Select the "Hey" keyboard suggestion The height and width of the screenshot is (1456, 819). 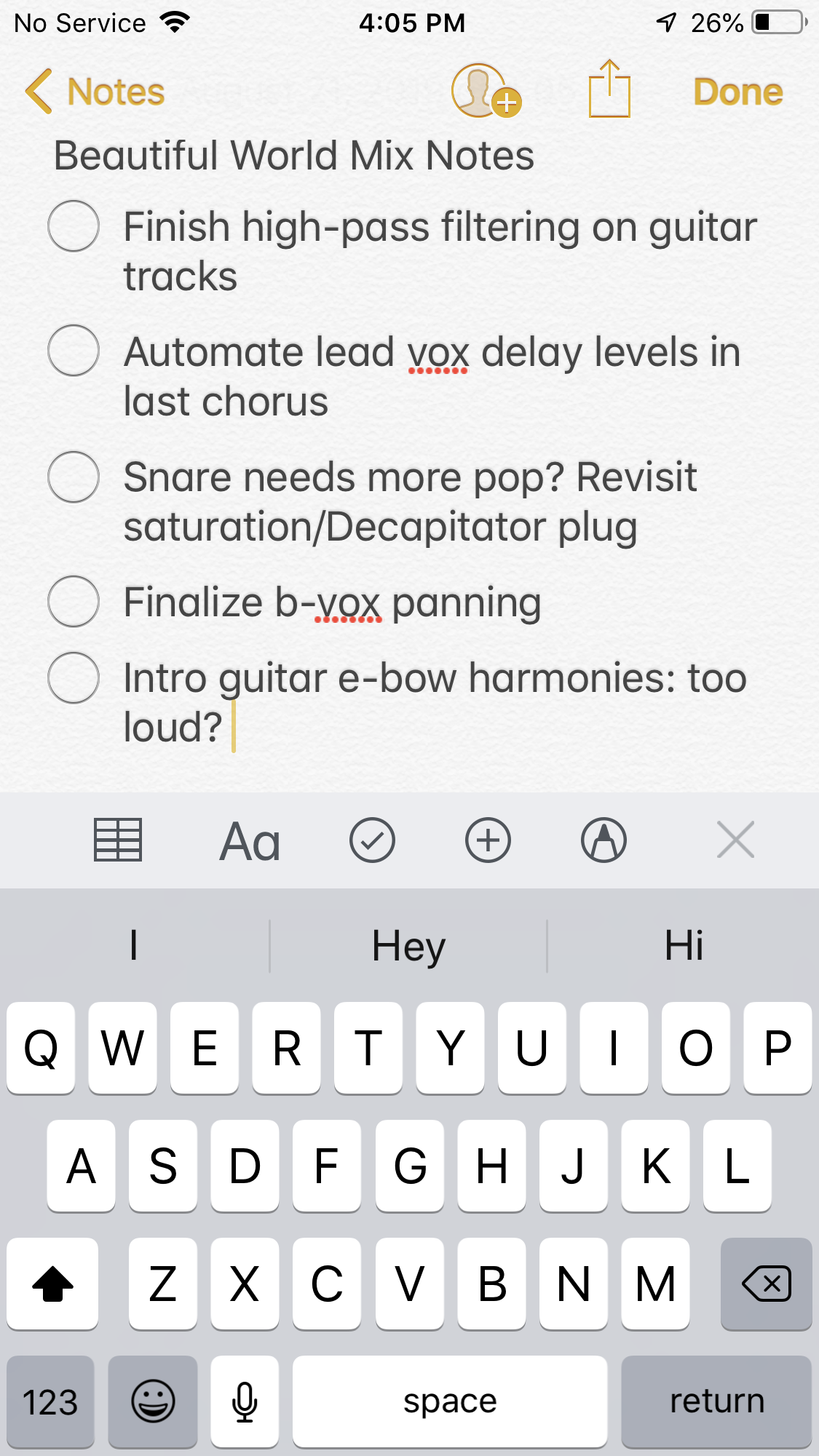pos(408,946)
